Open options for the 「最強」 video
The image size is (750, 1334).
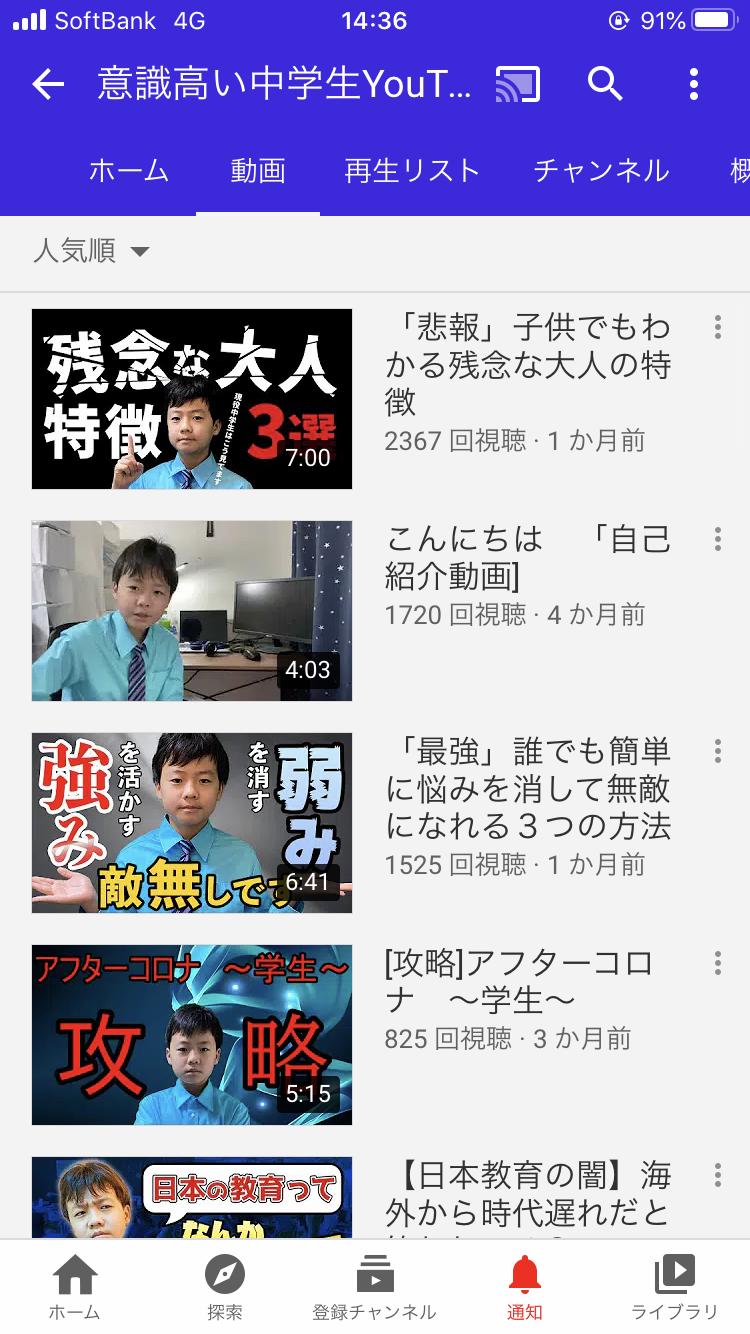pos(718,751)
